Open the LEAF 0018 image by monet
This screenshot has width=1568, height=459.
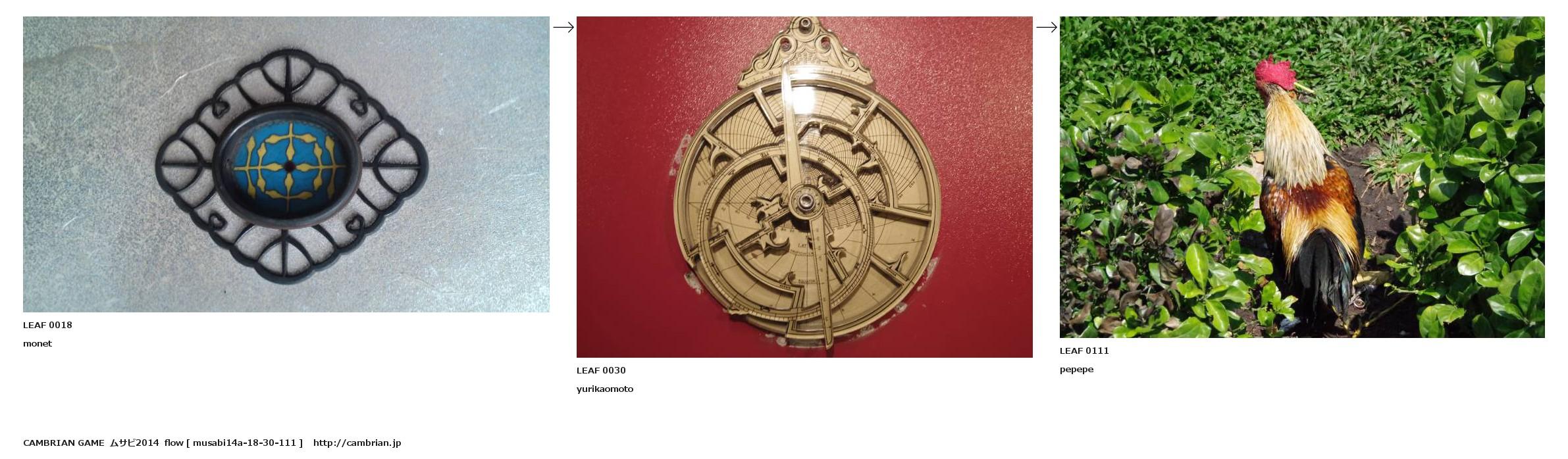286,164
